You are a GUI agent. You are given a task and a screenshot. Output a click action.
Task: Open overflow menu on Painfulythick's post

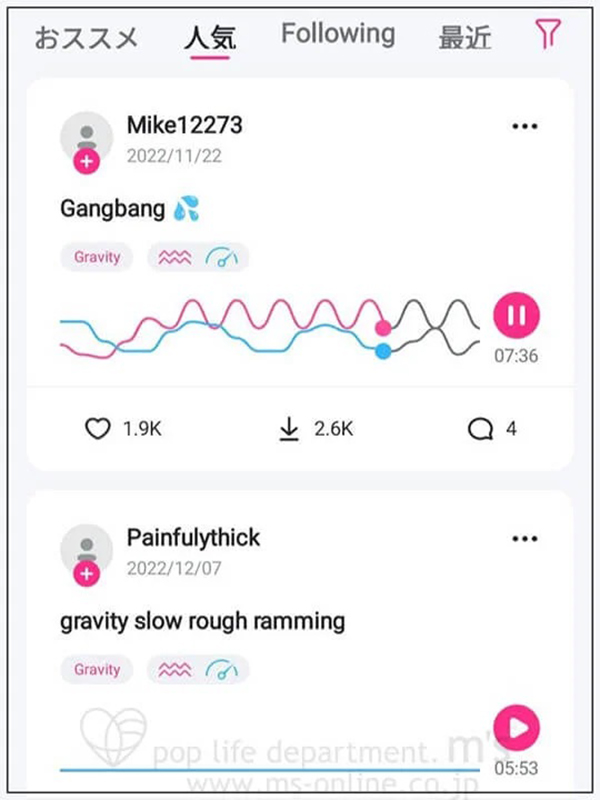click(x=524, y=539)
